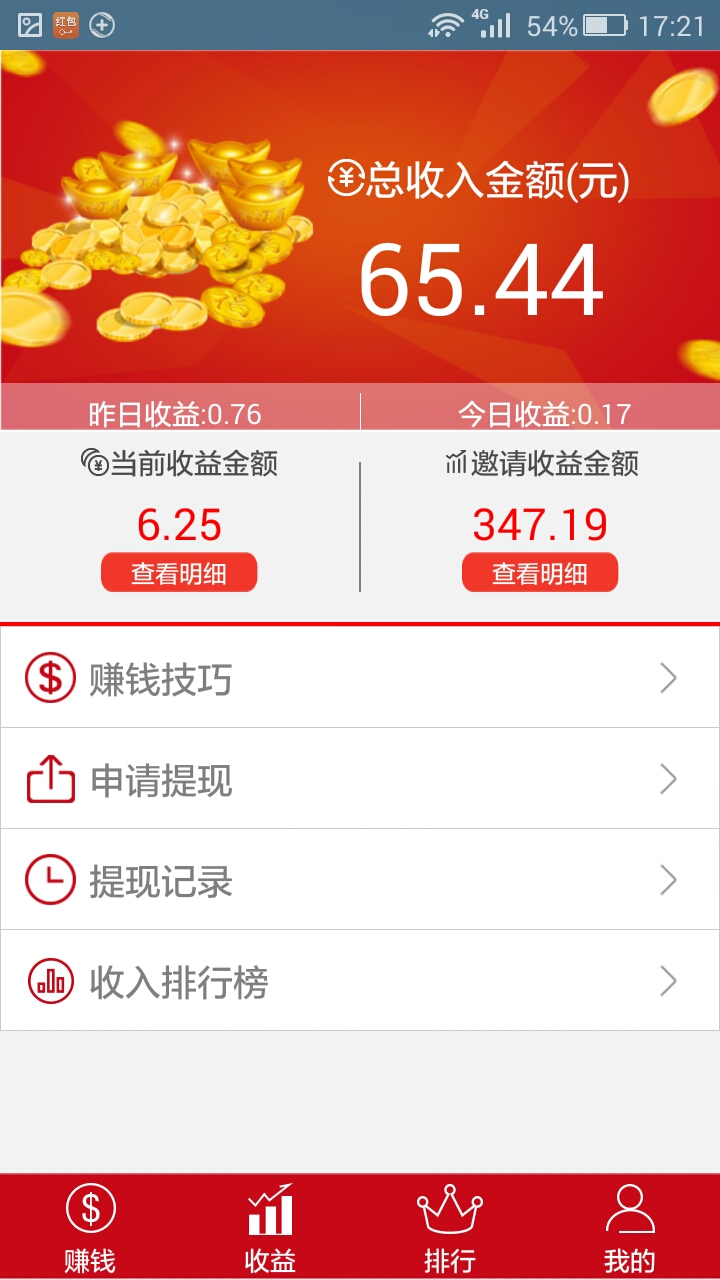Click 查看明细 under 邀请收益金额
This screenshot has height=1280, width=720.
[x=539, y=571]
